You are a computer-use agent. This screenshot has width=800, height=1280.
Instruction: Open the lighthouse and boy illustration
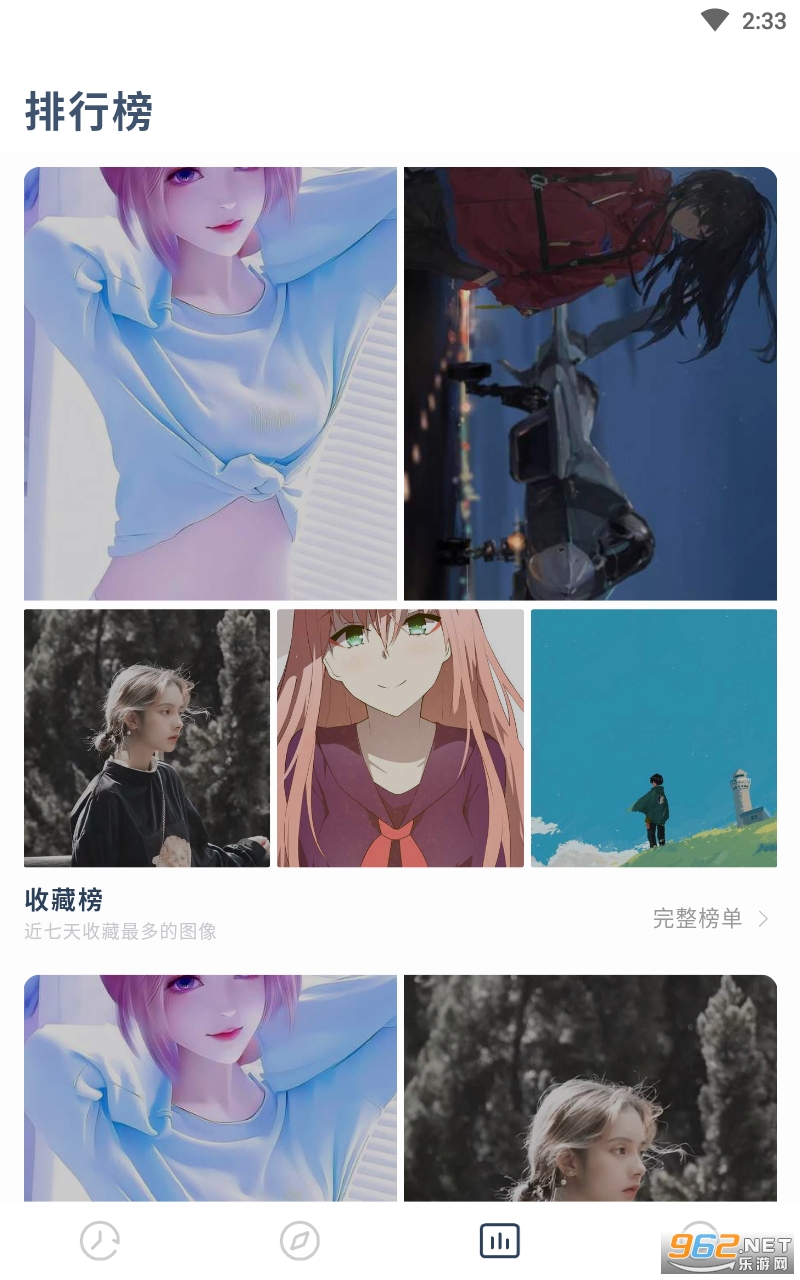tap(654, 738)
